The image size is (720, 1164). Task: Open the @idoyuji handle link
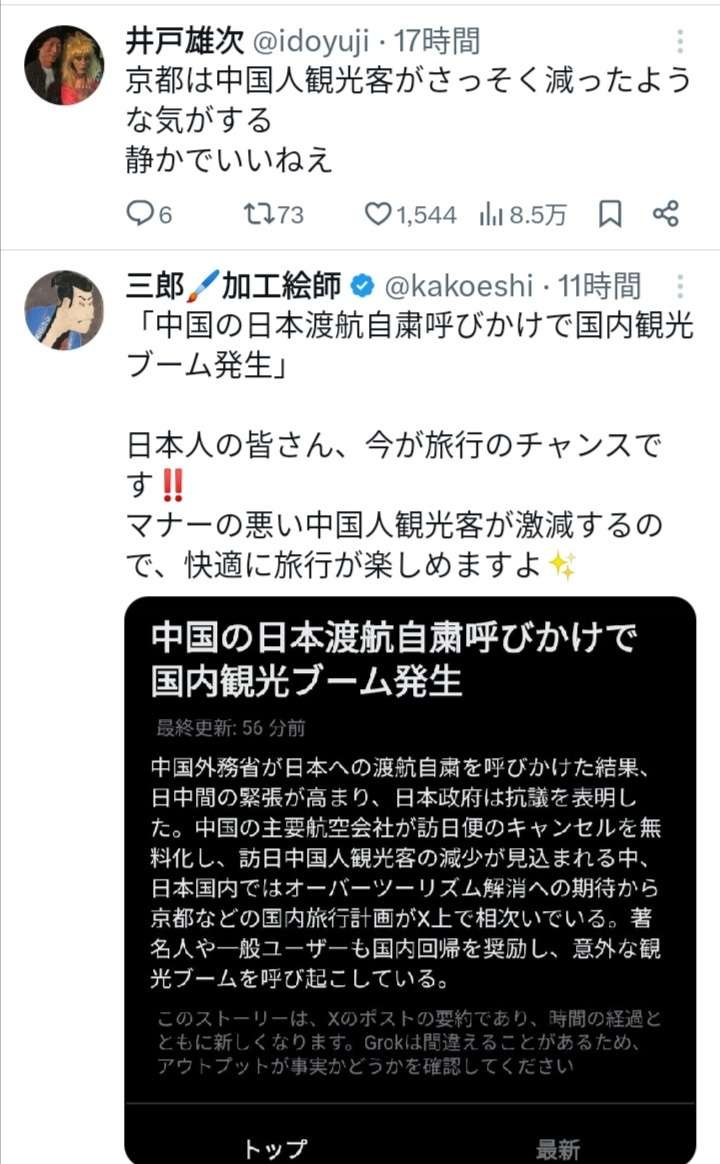315,41
